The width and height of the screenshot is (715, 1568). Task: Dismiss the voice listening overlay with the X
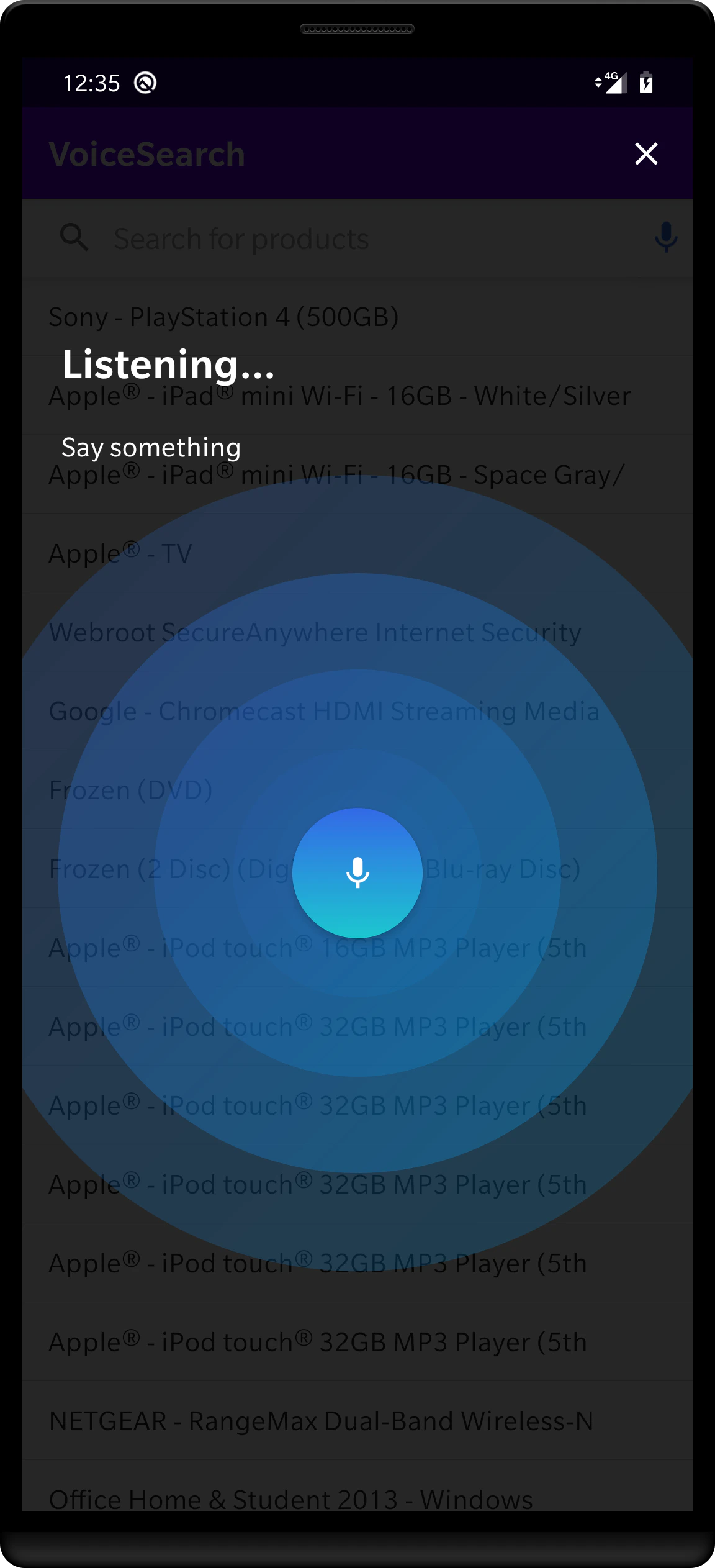(645, 153)
